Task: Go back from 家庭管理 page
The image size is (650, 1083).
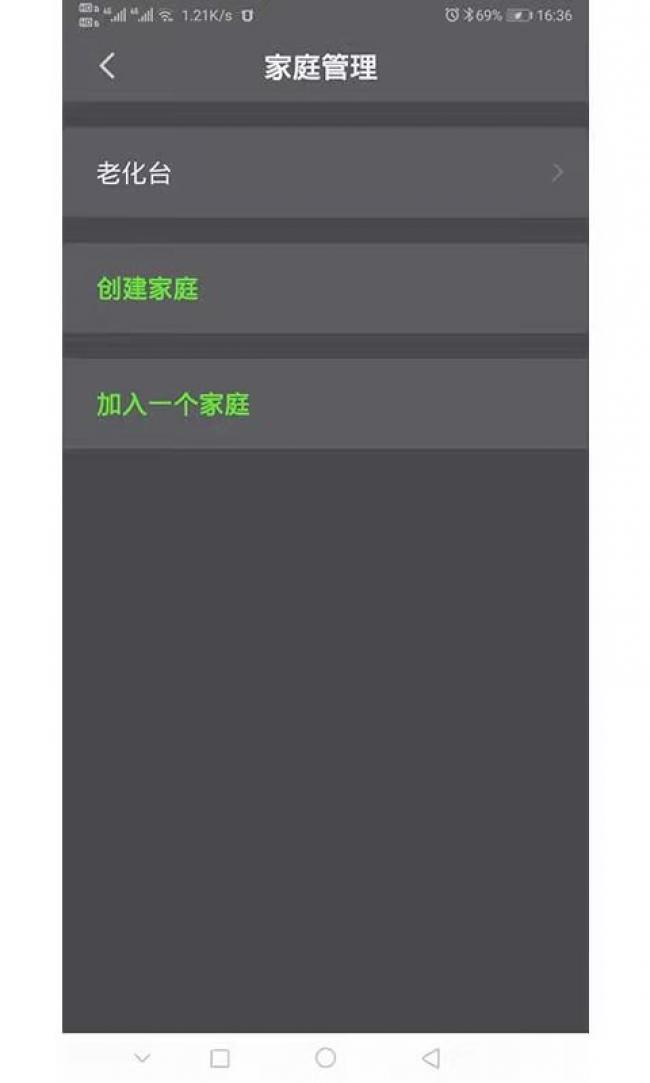Action: (107, 66)
